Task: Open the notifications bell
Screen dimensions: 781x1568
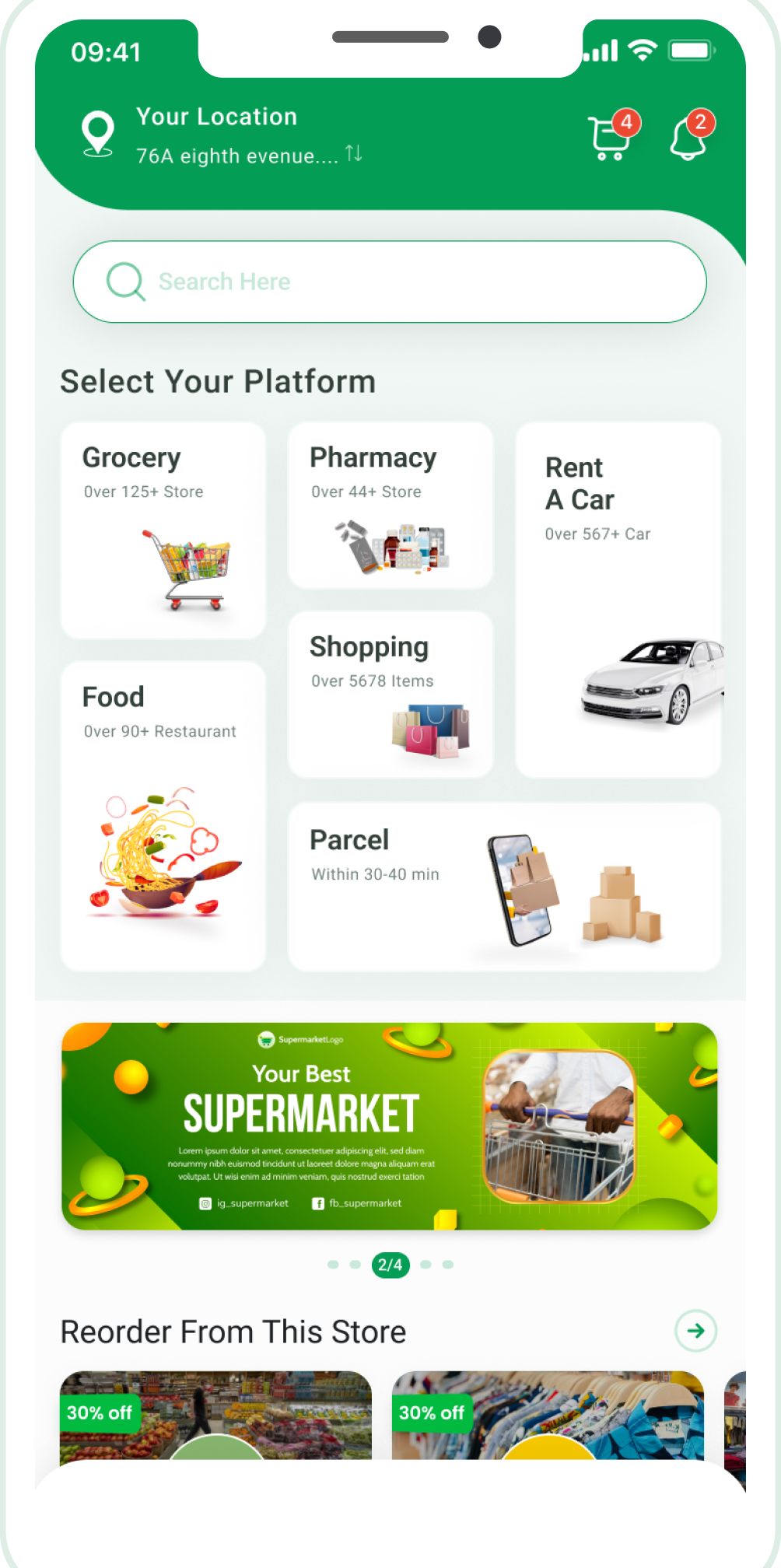Action: 689,137
